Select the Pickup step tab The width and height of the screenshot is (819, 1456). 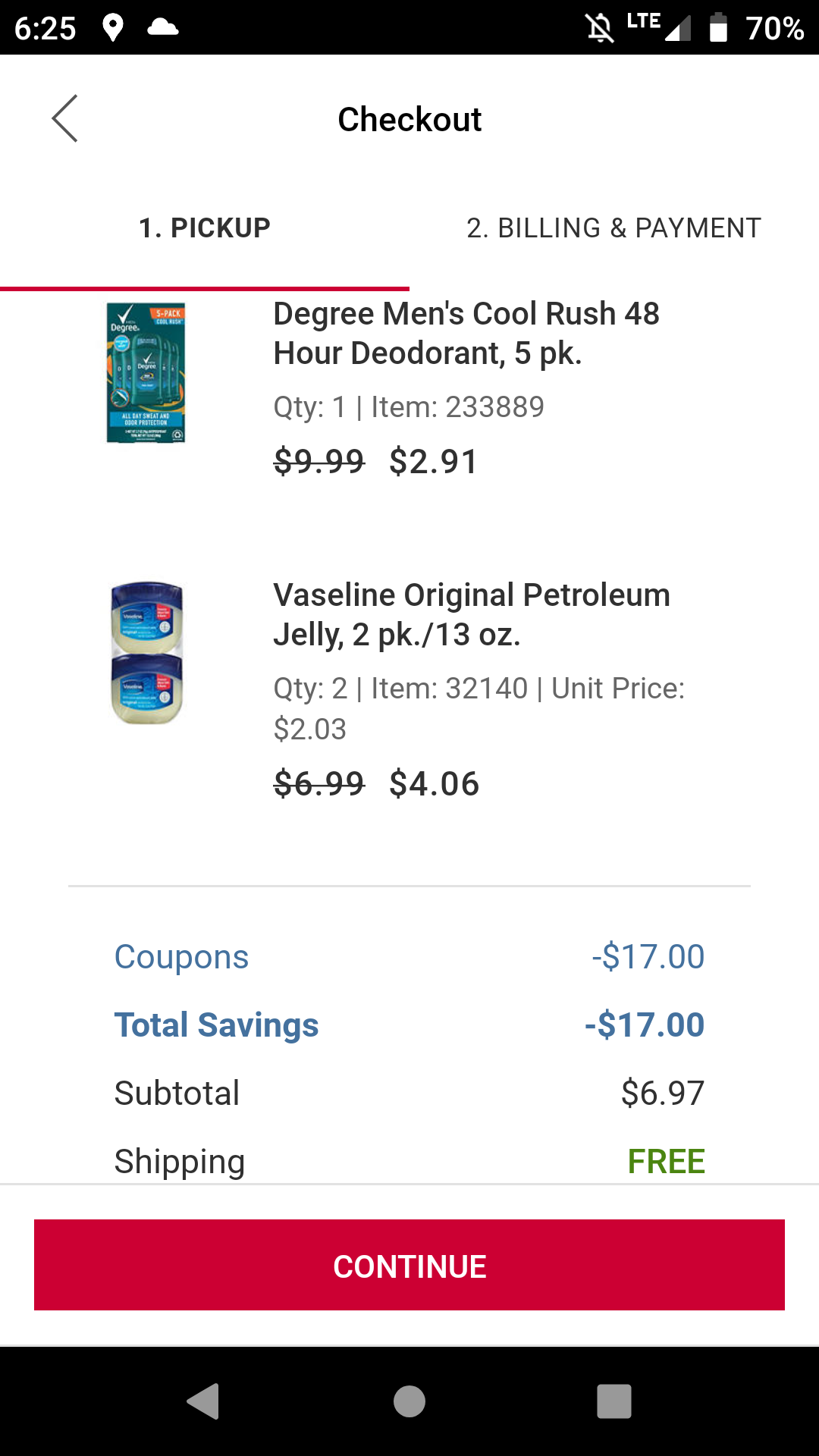(x=205, y=227)
